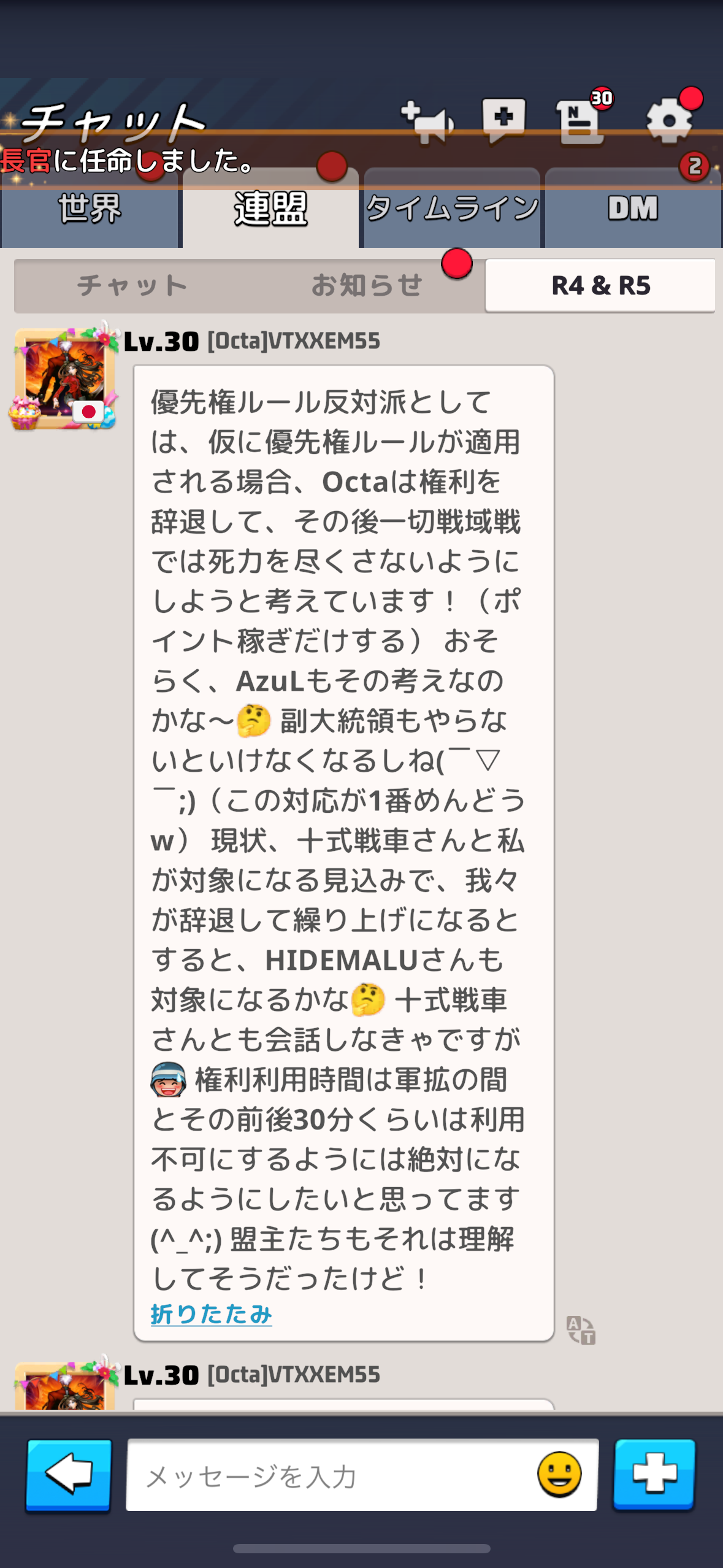Open the megaphone announcement icon
The width and height of the screenshot is (723, 1568).
coord(426,121)
